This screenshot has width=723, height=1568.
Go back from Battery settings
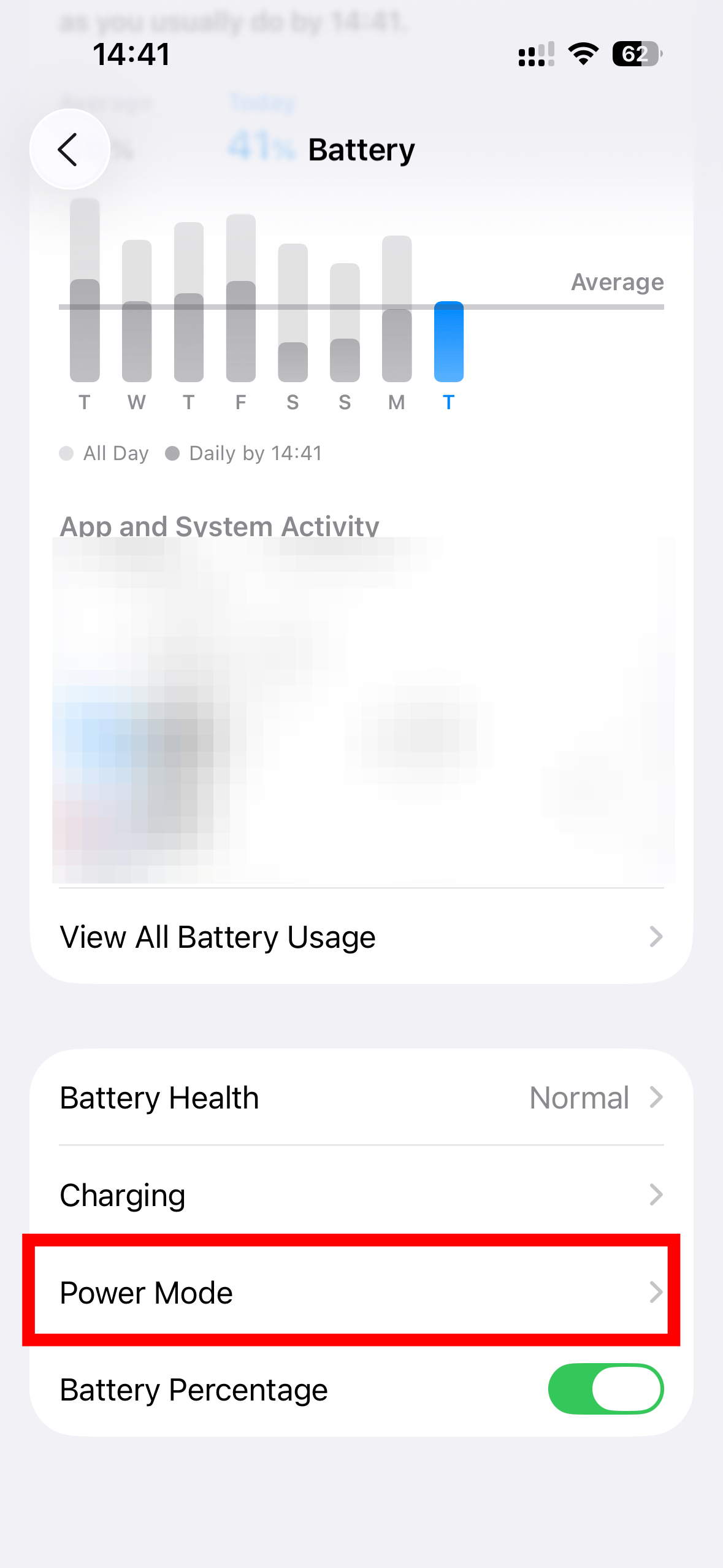click(69, 149)
